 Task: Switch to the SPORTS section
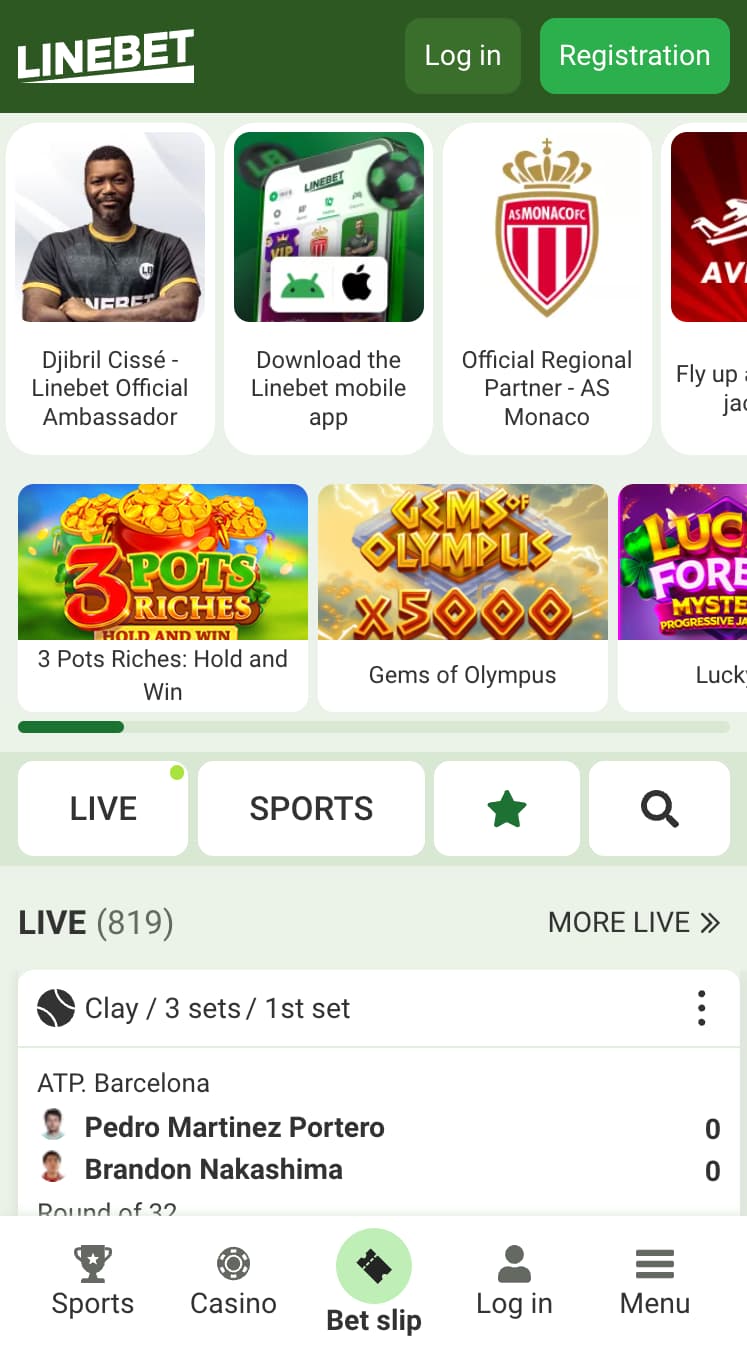click(x=311, y=808)
